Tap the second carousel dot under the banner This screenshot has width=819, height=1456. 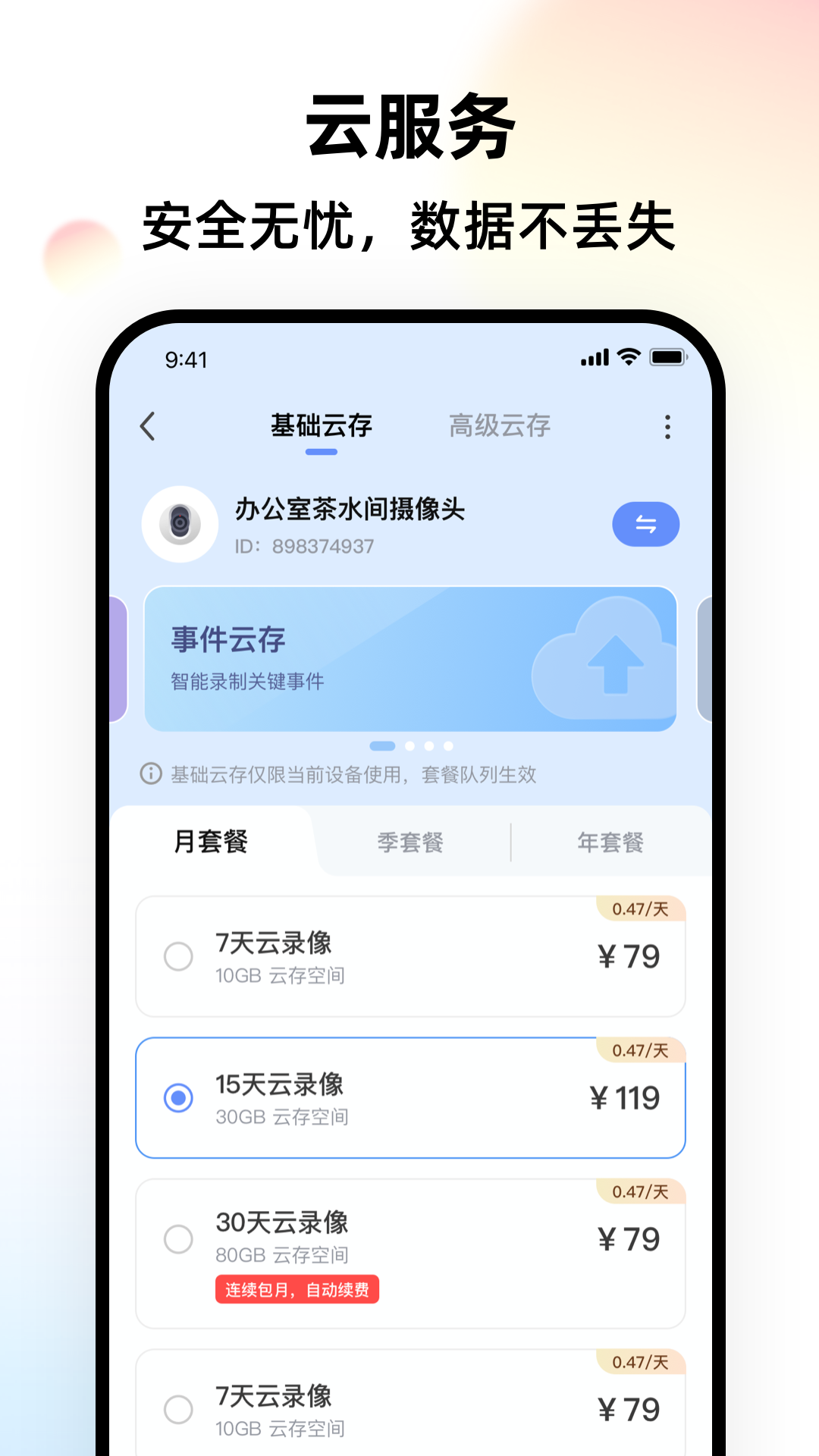coord(410,745)
